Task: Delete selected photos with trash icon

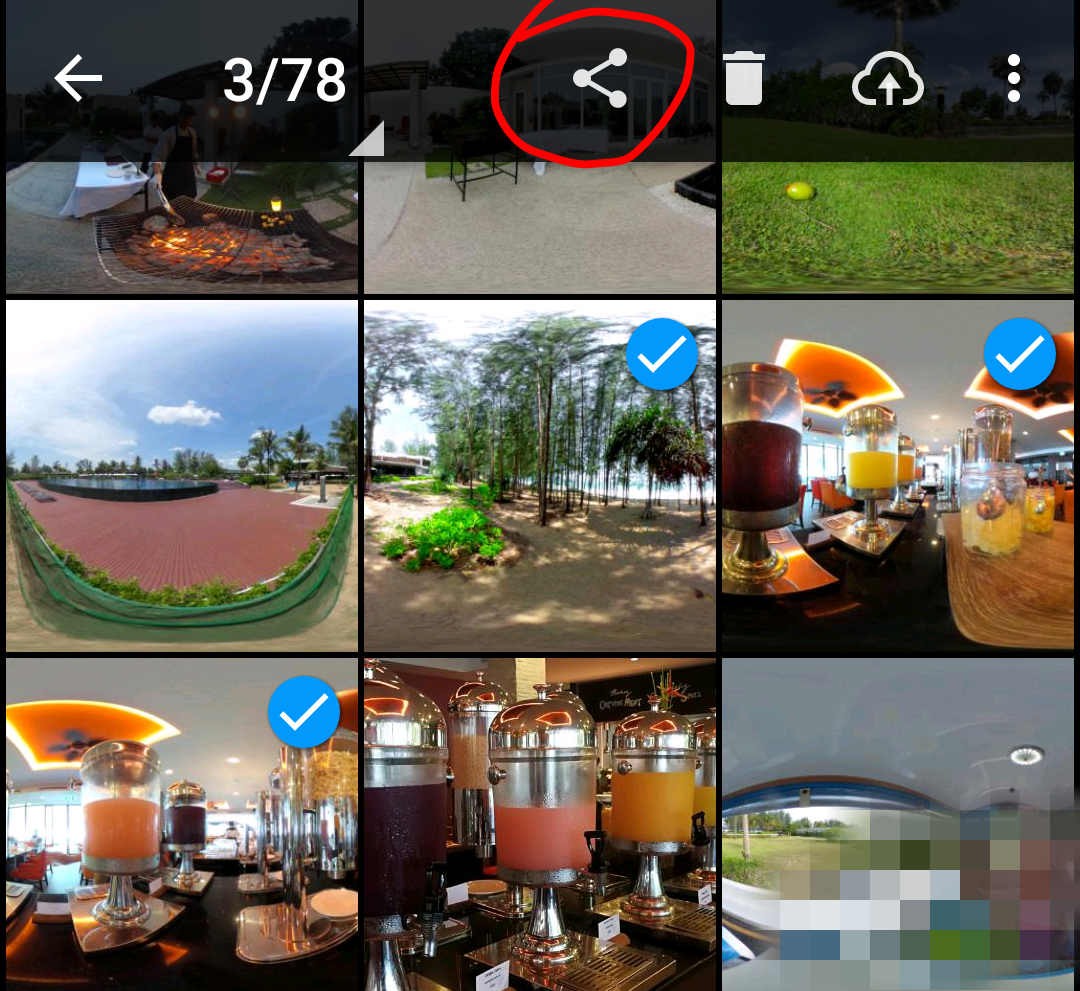Action: tap(744, 79)
